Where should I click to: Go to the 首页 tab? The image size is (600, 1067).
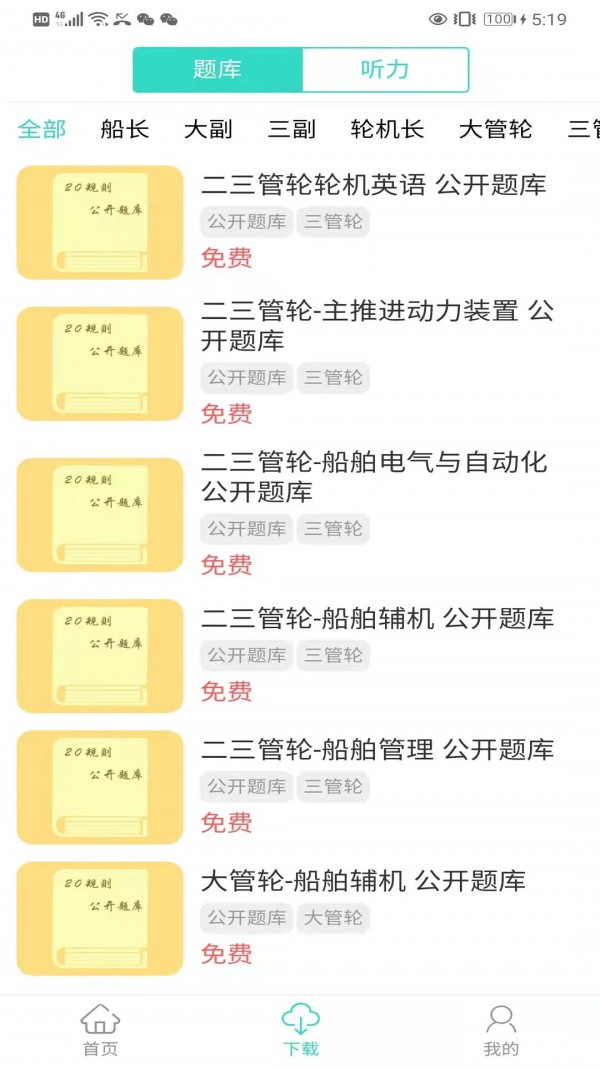click(x=100, y=1030)
